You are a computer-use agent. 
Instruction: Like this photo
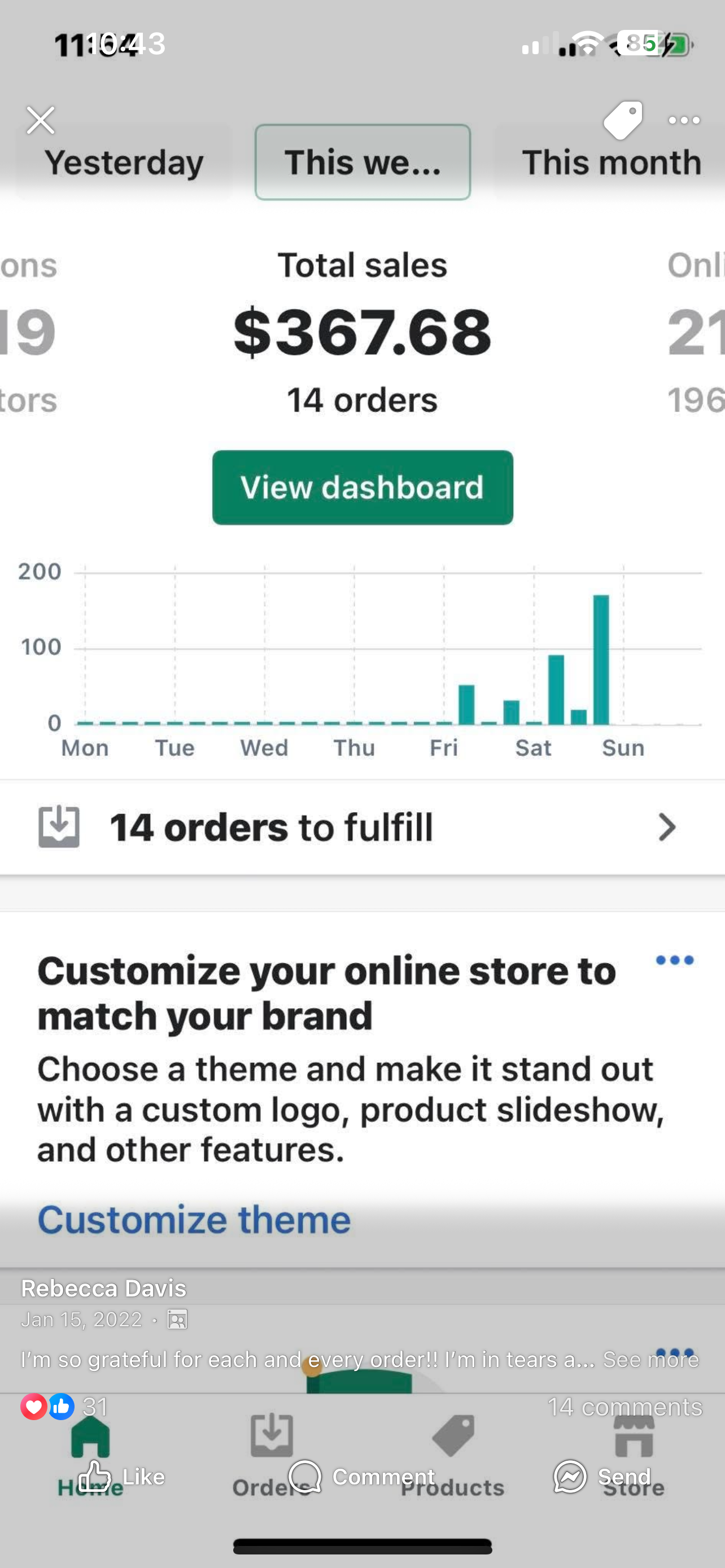pos(121,1477)
